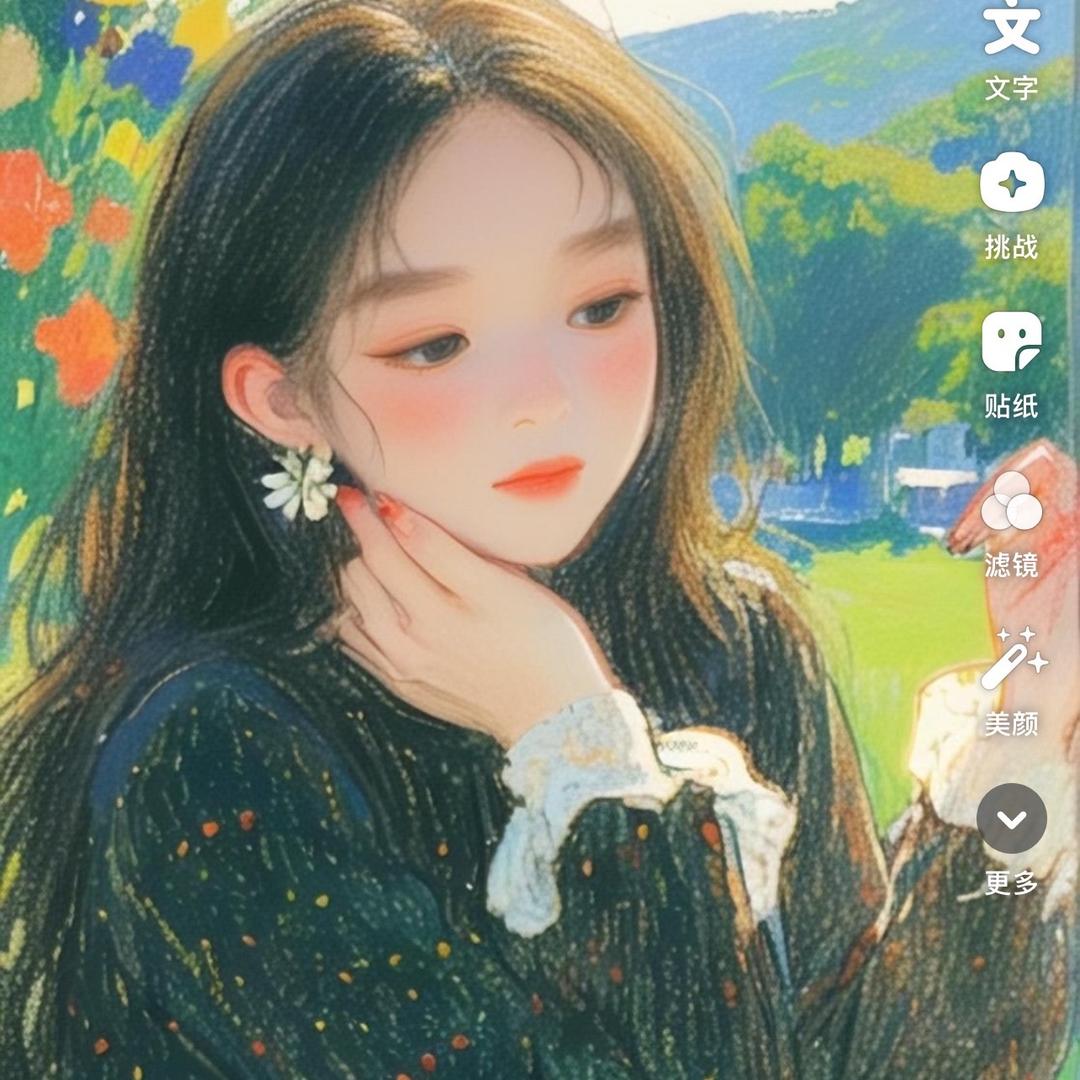
Task: Open the 美颜 beautify tool
Action: click(1011, 662)
